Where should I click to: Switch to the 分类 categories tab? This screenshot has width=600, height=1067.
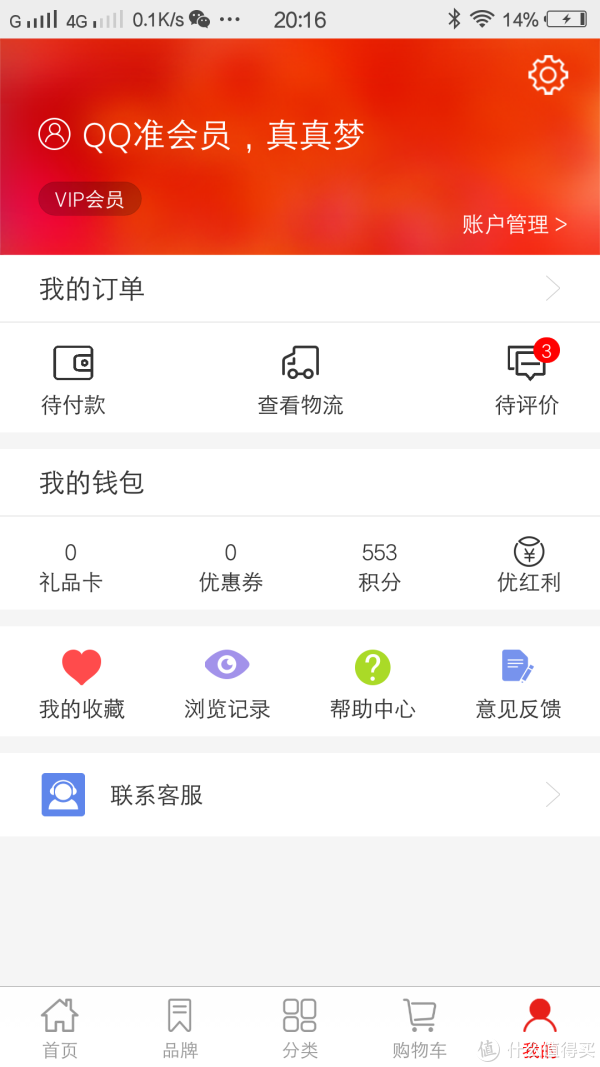tap(300, 1028)
